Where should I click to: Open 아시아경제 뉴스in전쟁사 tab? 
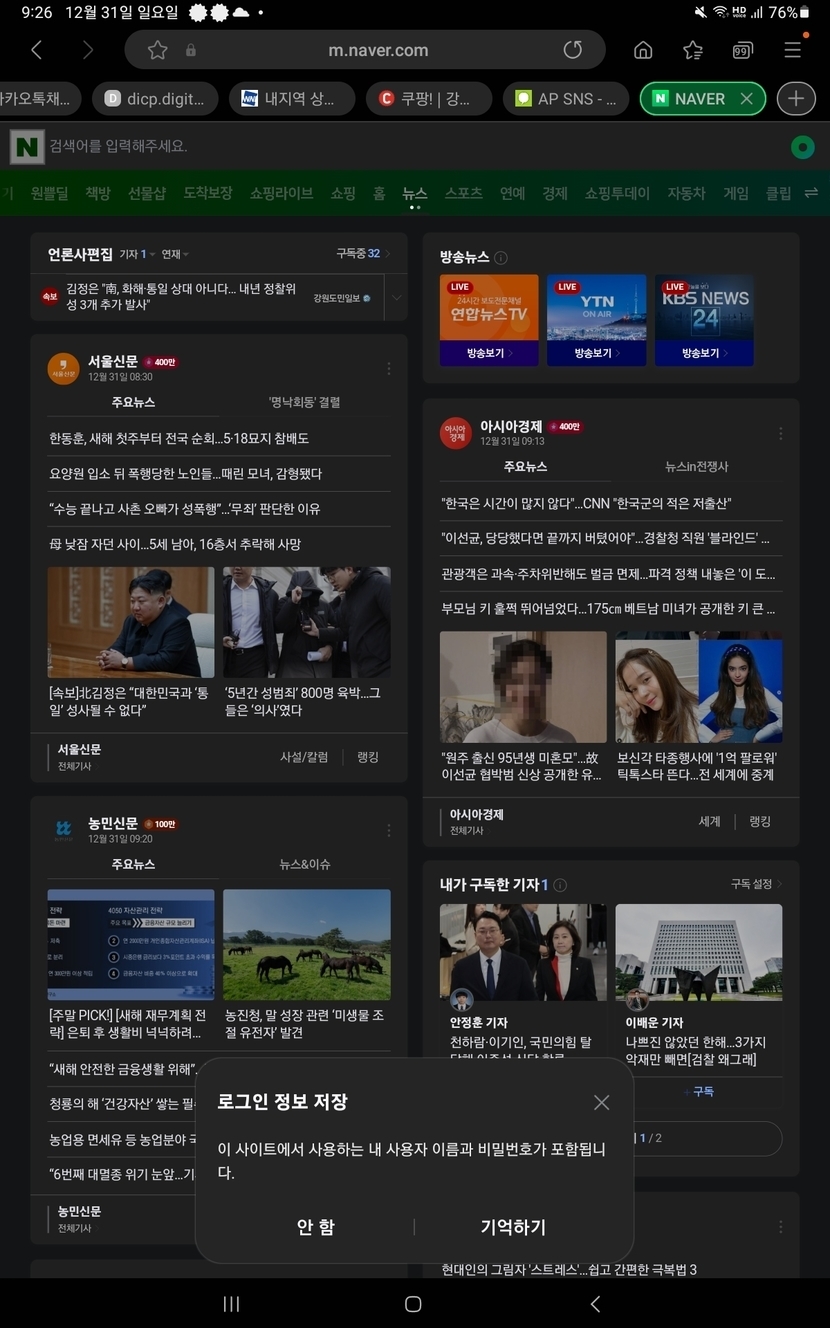pos(696,466)
